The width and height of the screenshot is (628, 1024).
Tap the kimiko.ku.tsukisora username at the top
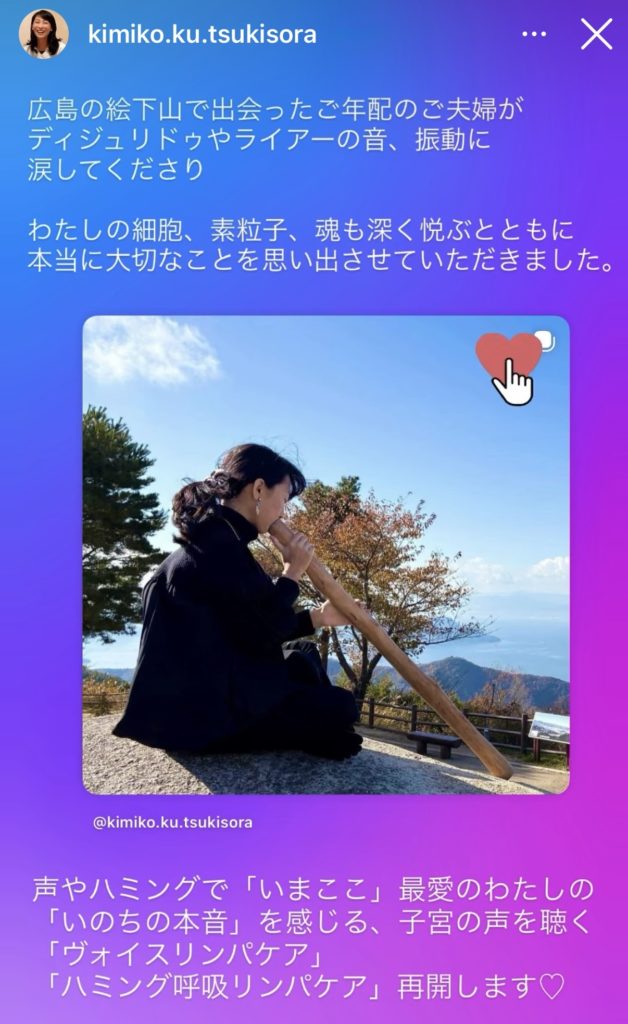tap(202, 35)
